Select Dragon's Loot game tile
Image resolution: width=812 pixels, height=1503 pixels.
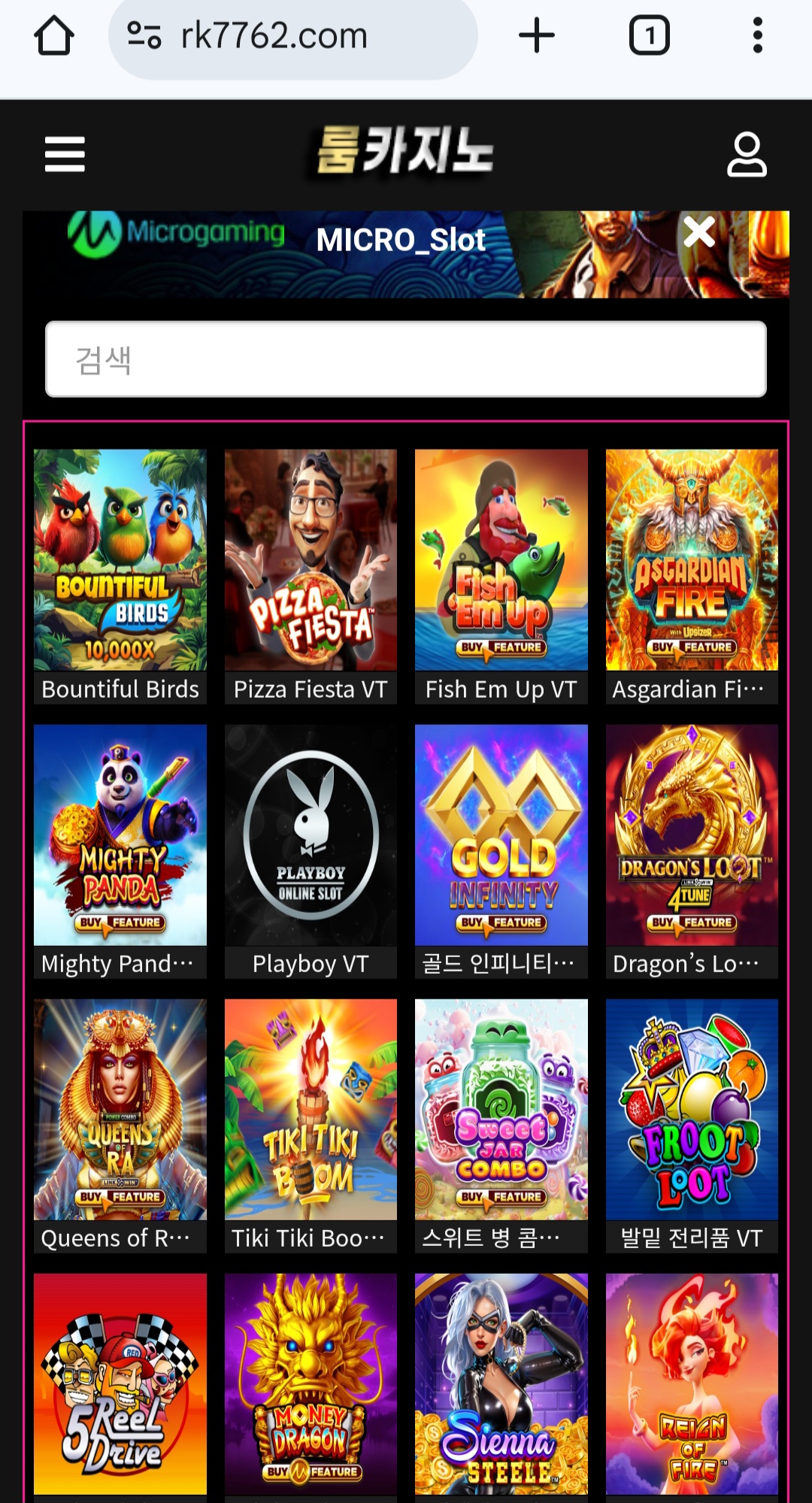692,835
